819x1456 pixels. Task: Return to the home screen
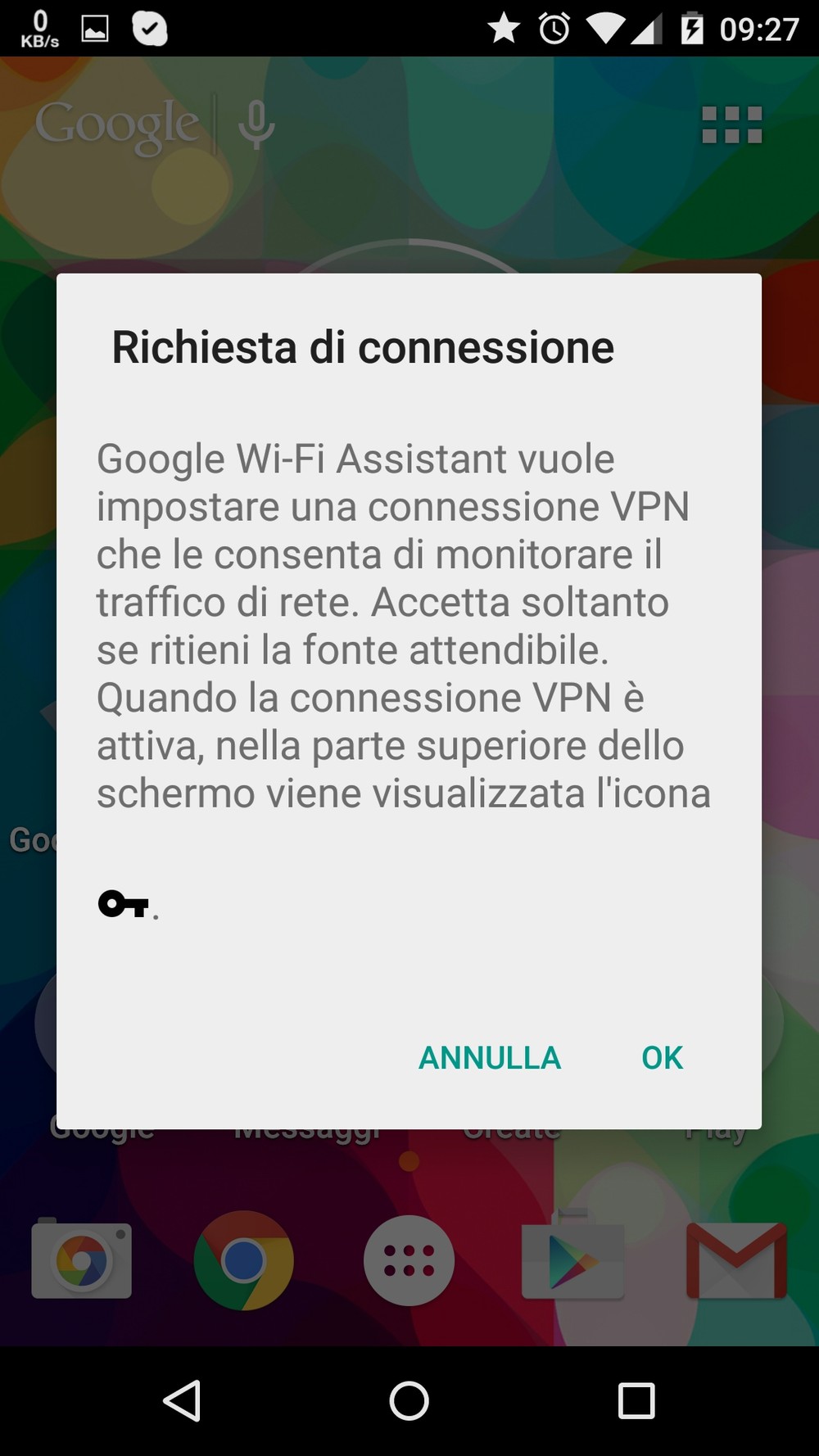(409, 1400)
